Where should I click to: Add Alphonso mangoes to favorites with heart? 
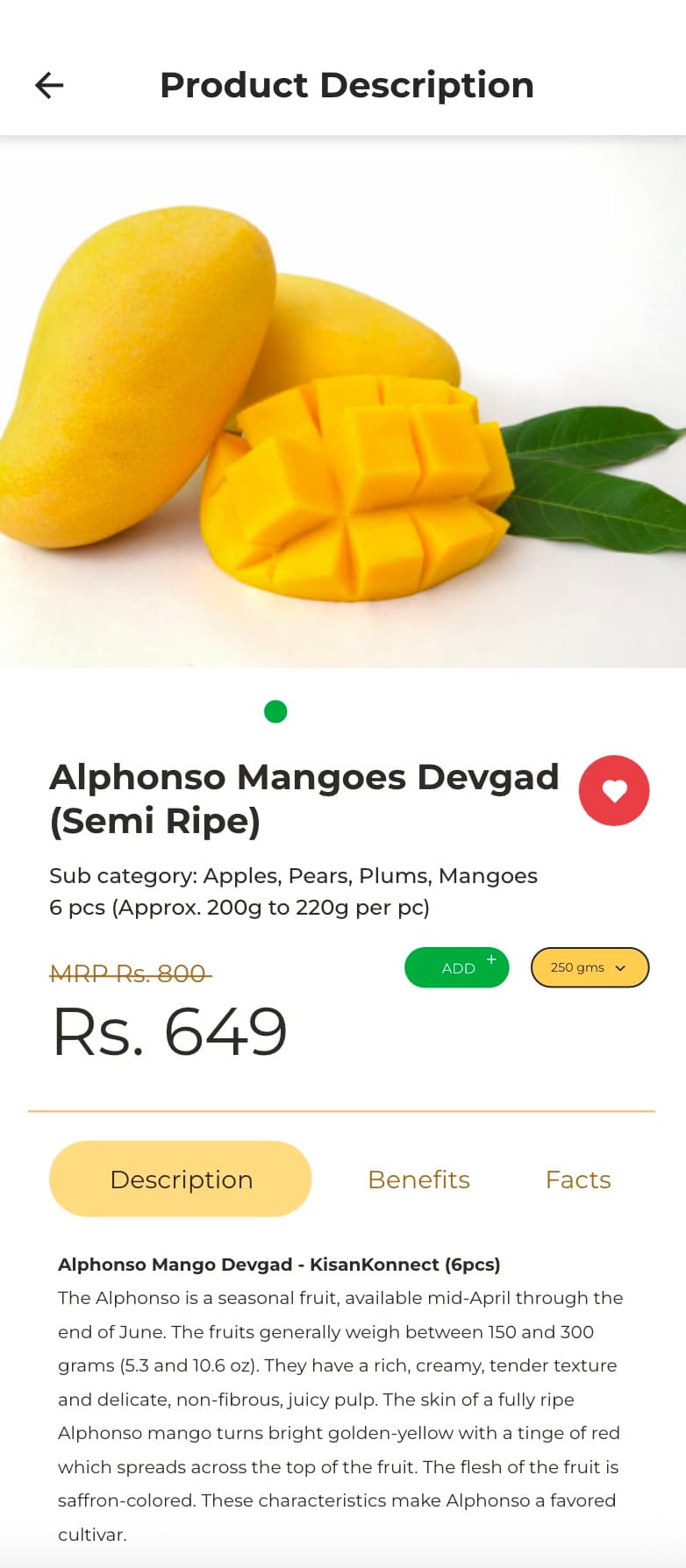click(x=614, y=790)
